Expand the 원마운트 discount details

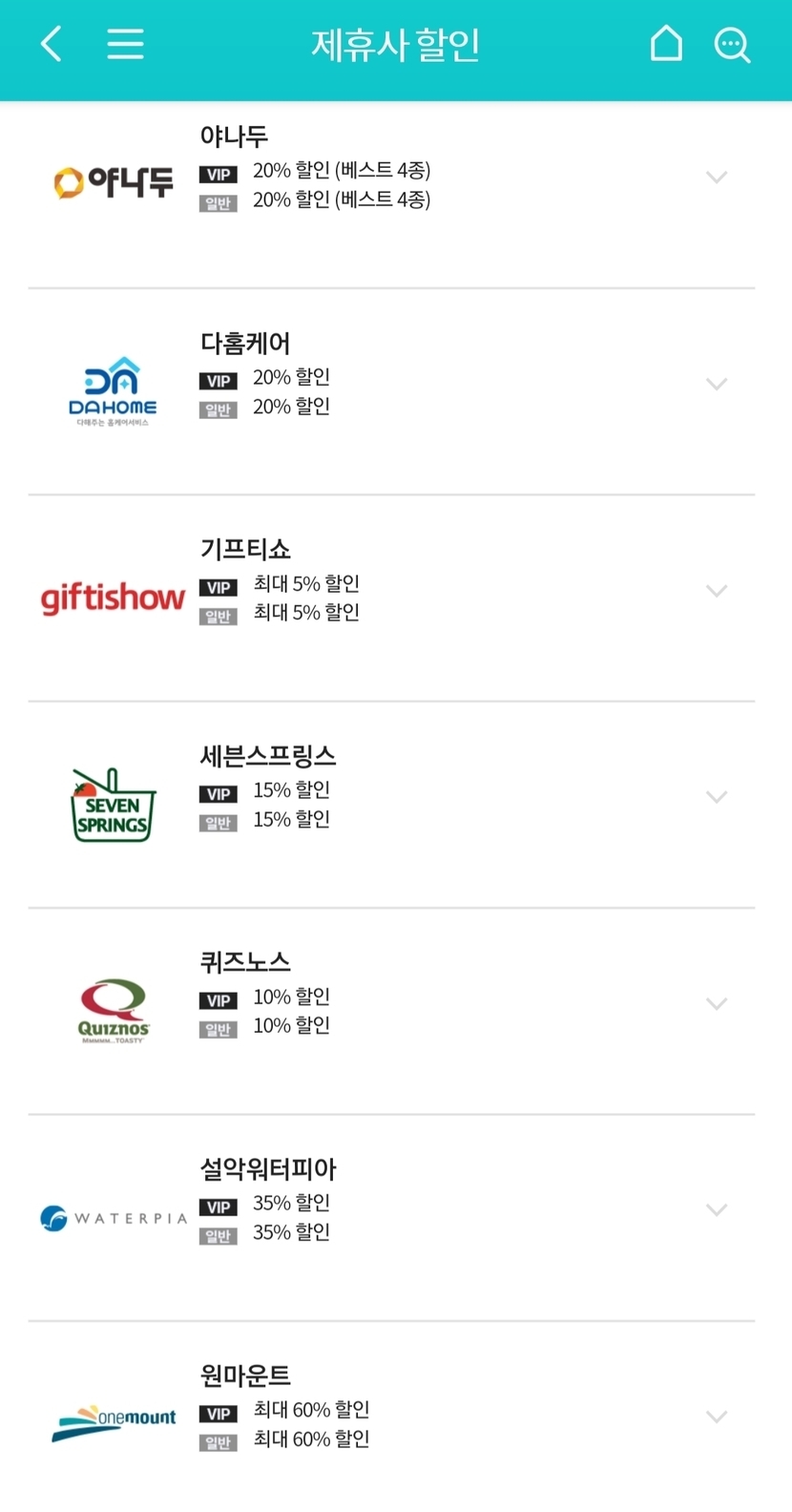pos(716,1417)
